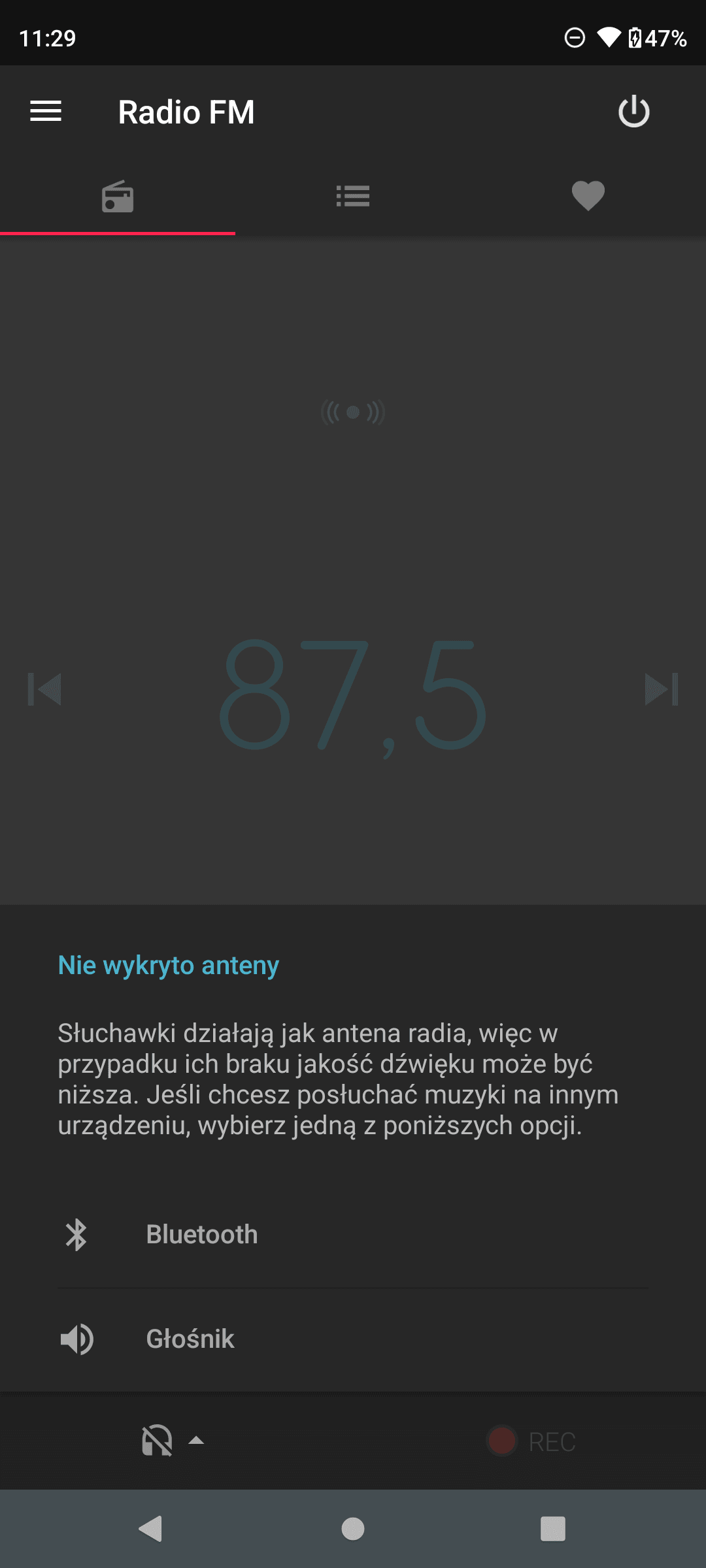Collapse the audio output selector
Viewport: 706px width, 1568px height.
click(x=173, y=1441)
